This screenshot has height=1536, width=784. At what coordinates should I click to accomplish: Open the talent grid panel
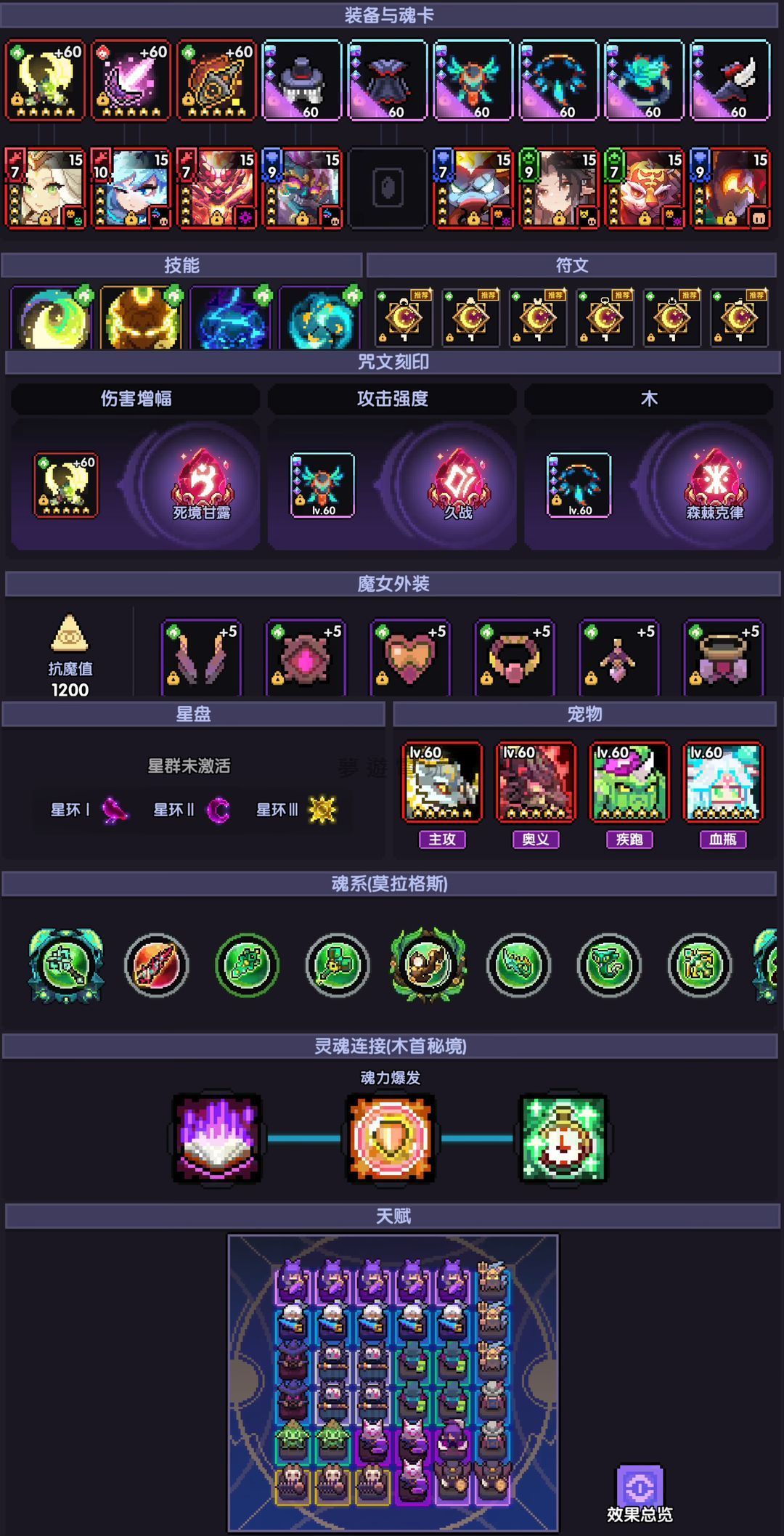[x=393, y=1382]
